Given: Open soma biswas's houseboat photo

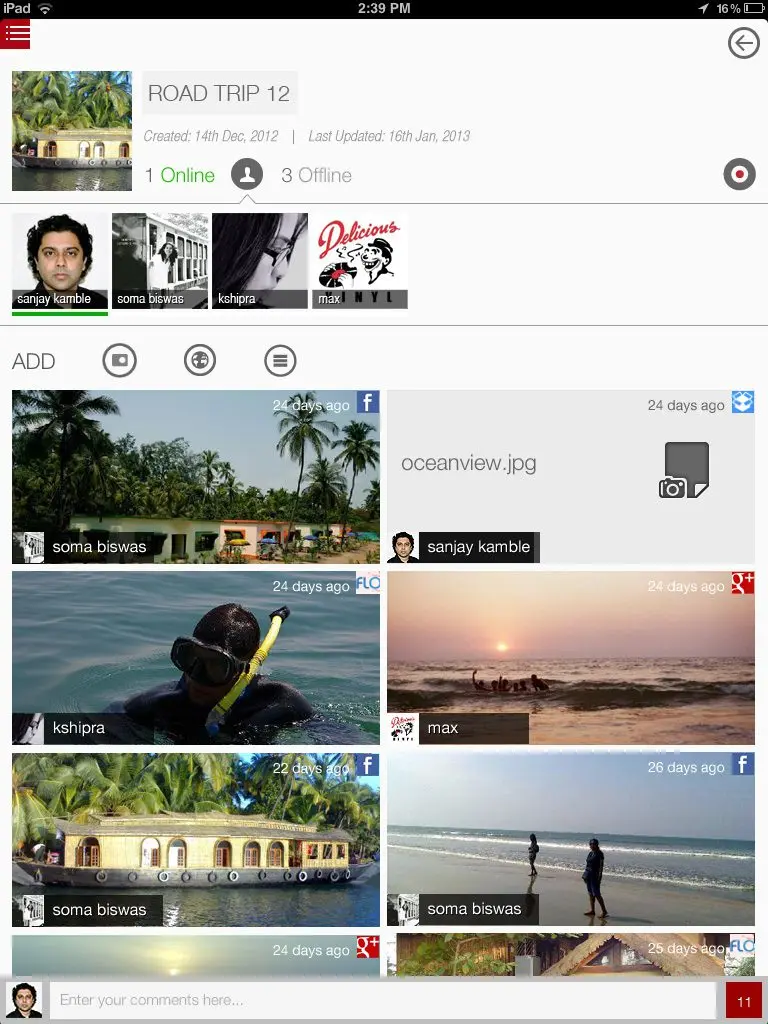Looking at the screenshot, I should pyautogui.click(x=196, y=840).
